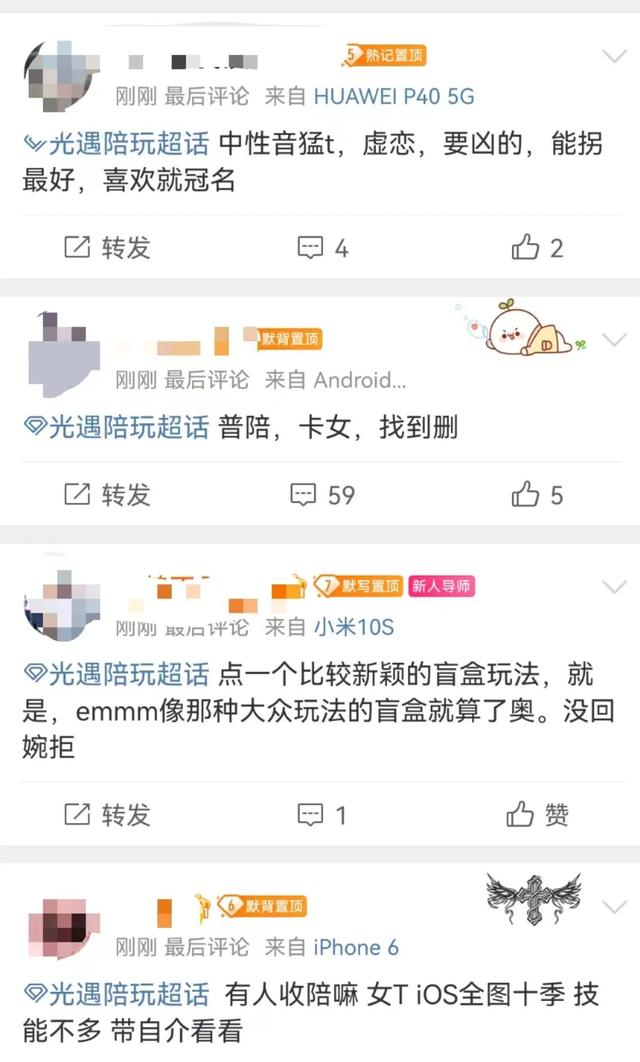Open comments on the 中性音猛t post

(x=323, y=247)
